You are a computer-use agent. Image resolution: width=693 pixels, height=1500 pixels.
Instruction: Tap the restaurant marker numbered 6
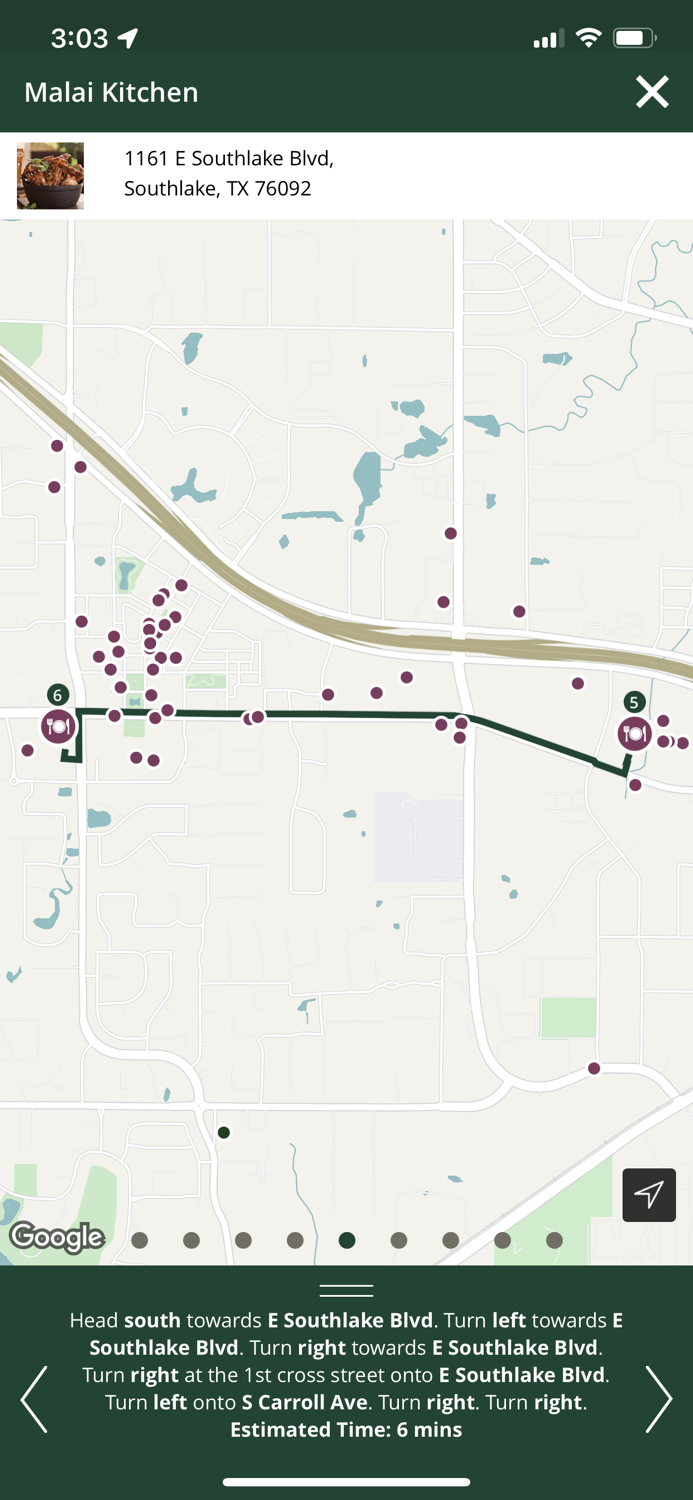click(58, 726)
